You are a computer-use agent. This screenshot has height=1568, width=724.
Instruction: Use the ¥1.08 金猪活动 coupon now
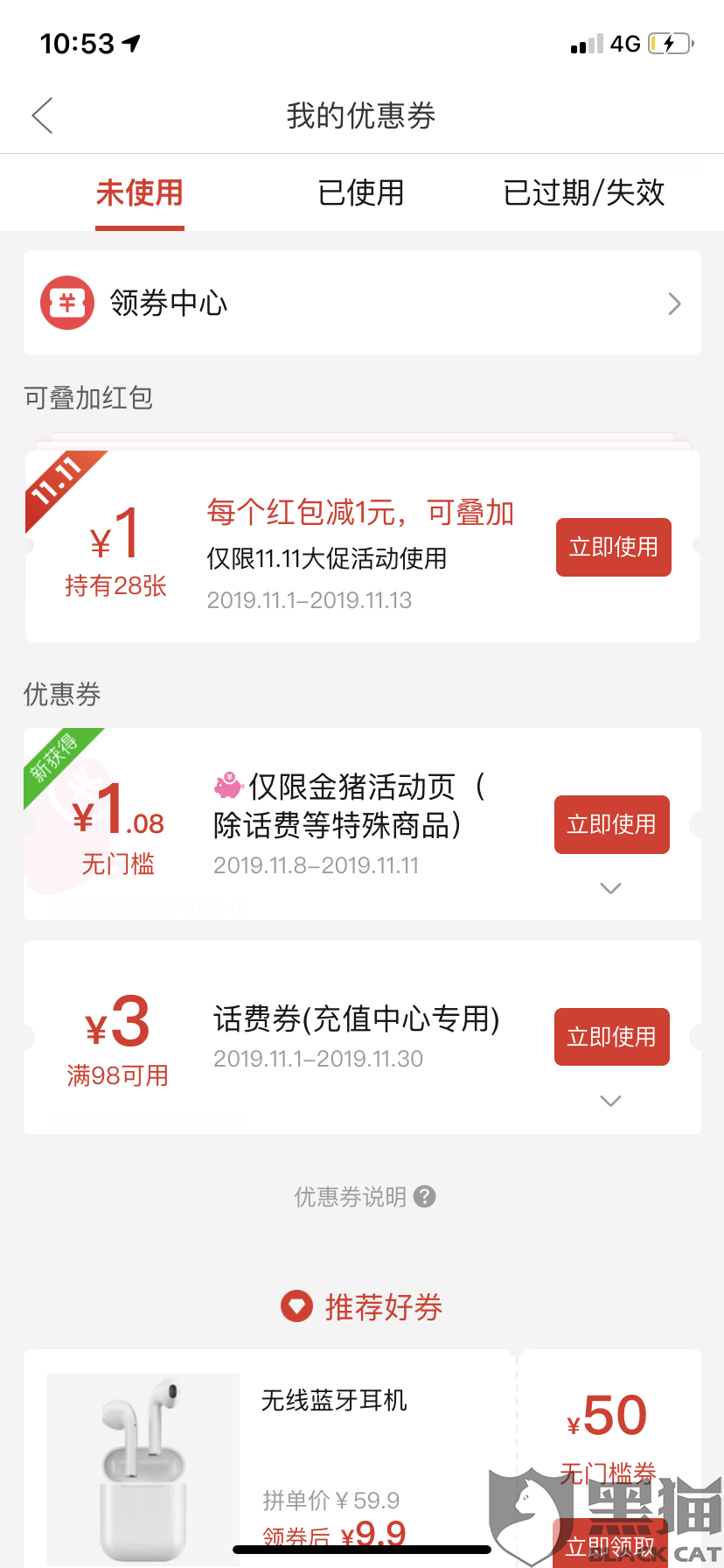612,824
